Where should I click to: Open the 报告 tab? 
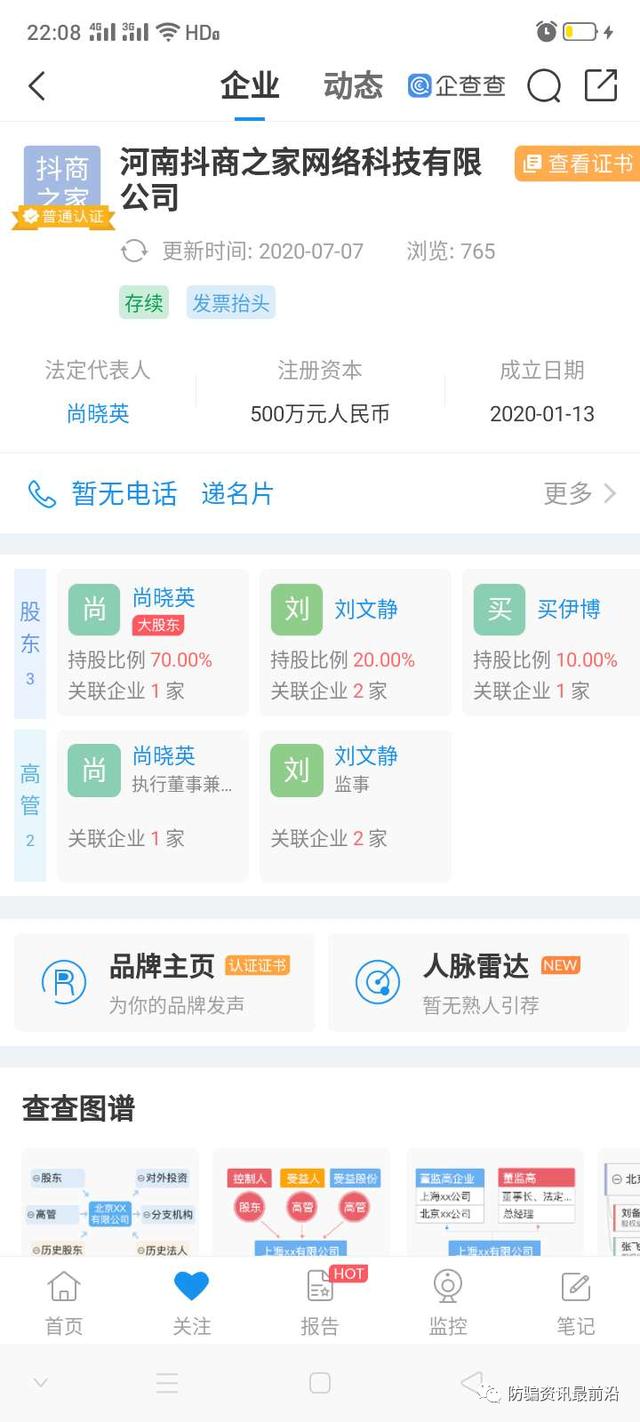pyautogui.click(x=319, y=1302)
